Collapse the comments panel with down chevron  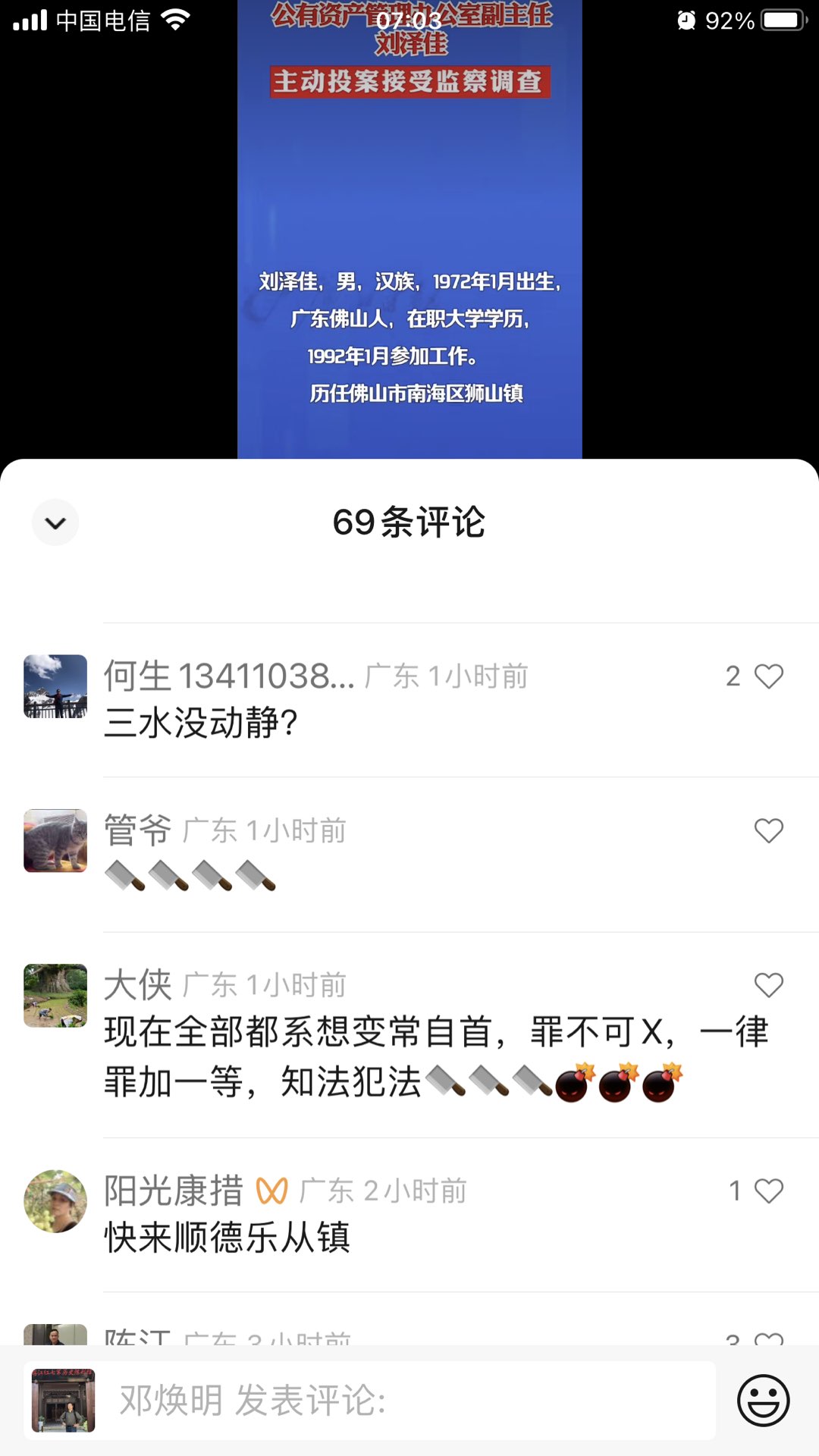(x=55, y=522)
